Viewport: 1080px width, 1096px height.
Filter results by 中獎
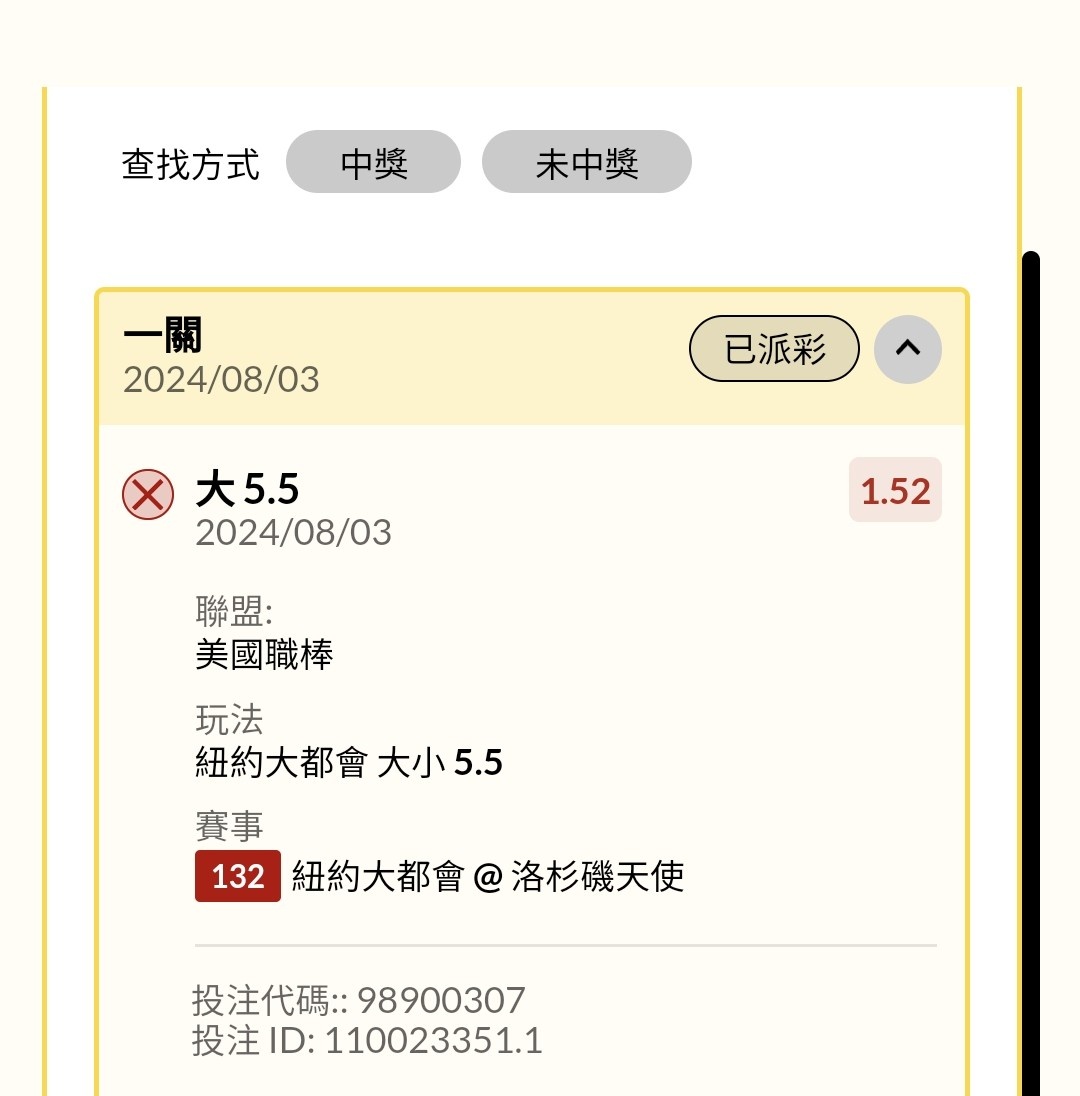pyautogui.click(x=373, y=162)
